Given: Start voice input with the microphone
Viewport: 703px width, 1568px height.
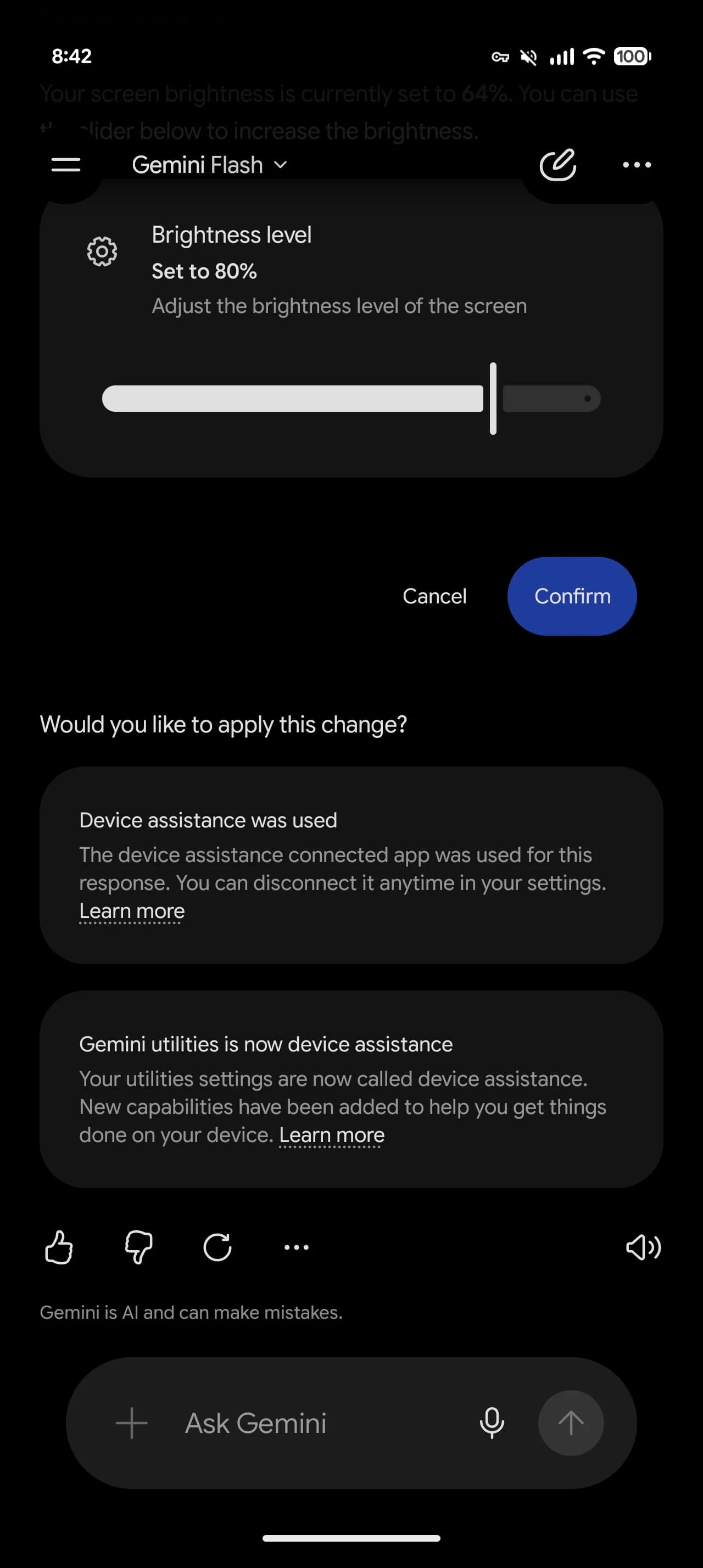Looking at the screenshot, I should point(492,1423).
